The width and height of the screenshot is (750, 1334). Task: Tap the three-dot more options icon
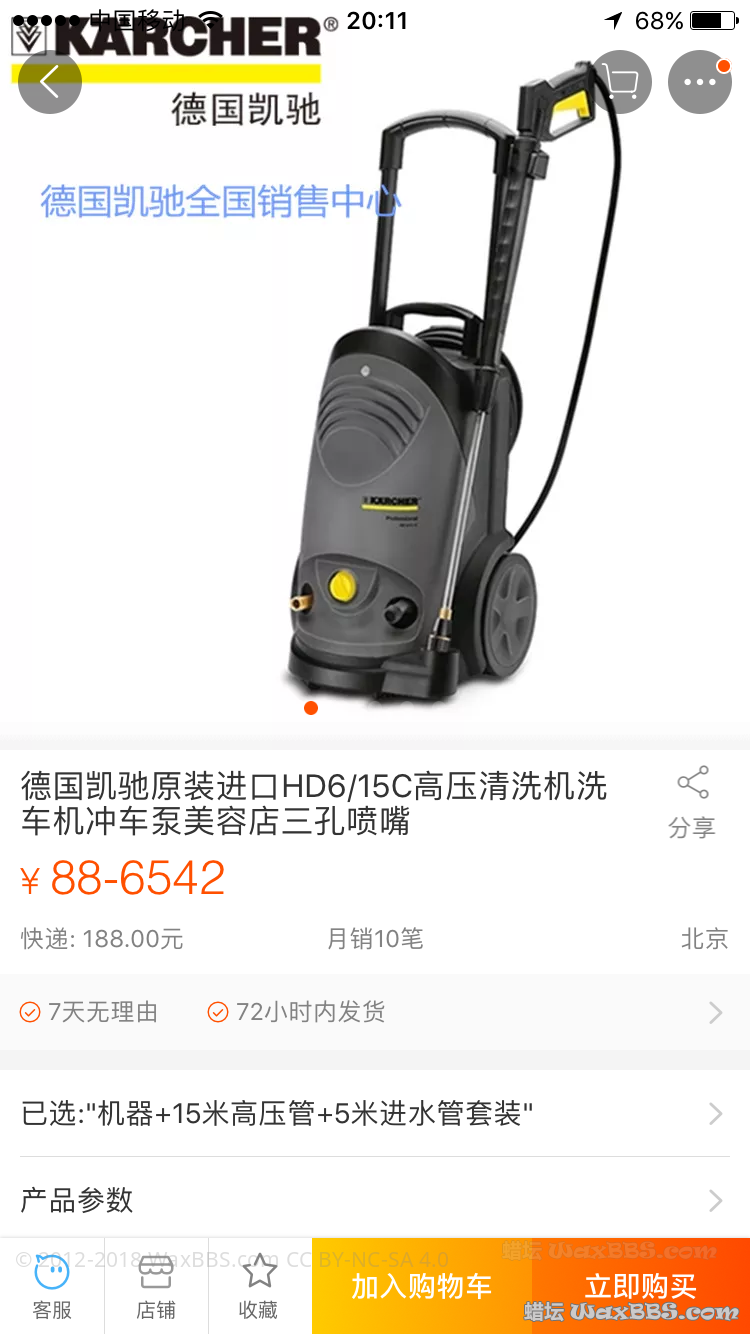699,82
